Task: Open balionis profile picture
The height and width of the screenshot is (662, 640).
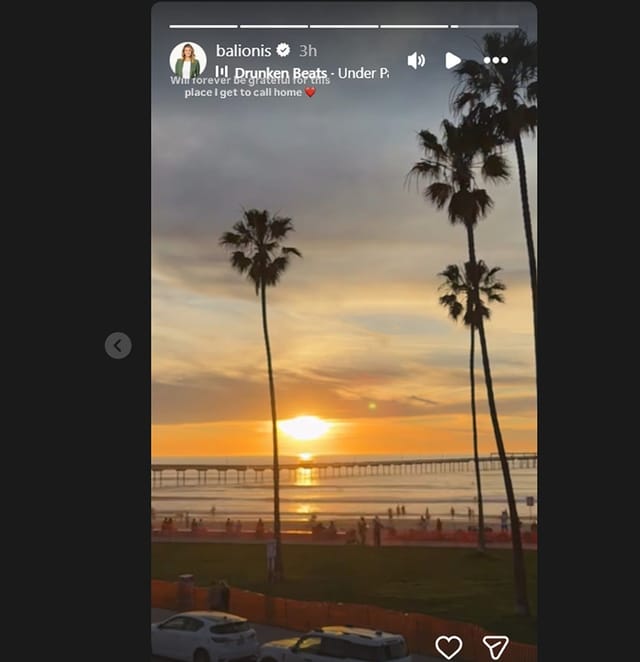Action: point(188,60)
